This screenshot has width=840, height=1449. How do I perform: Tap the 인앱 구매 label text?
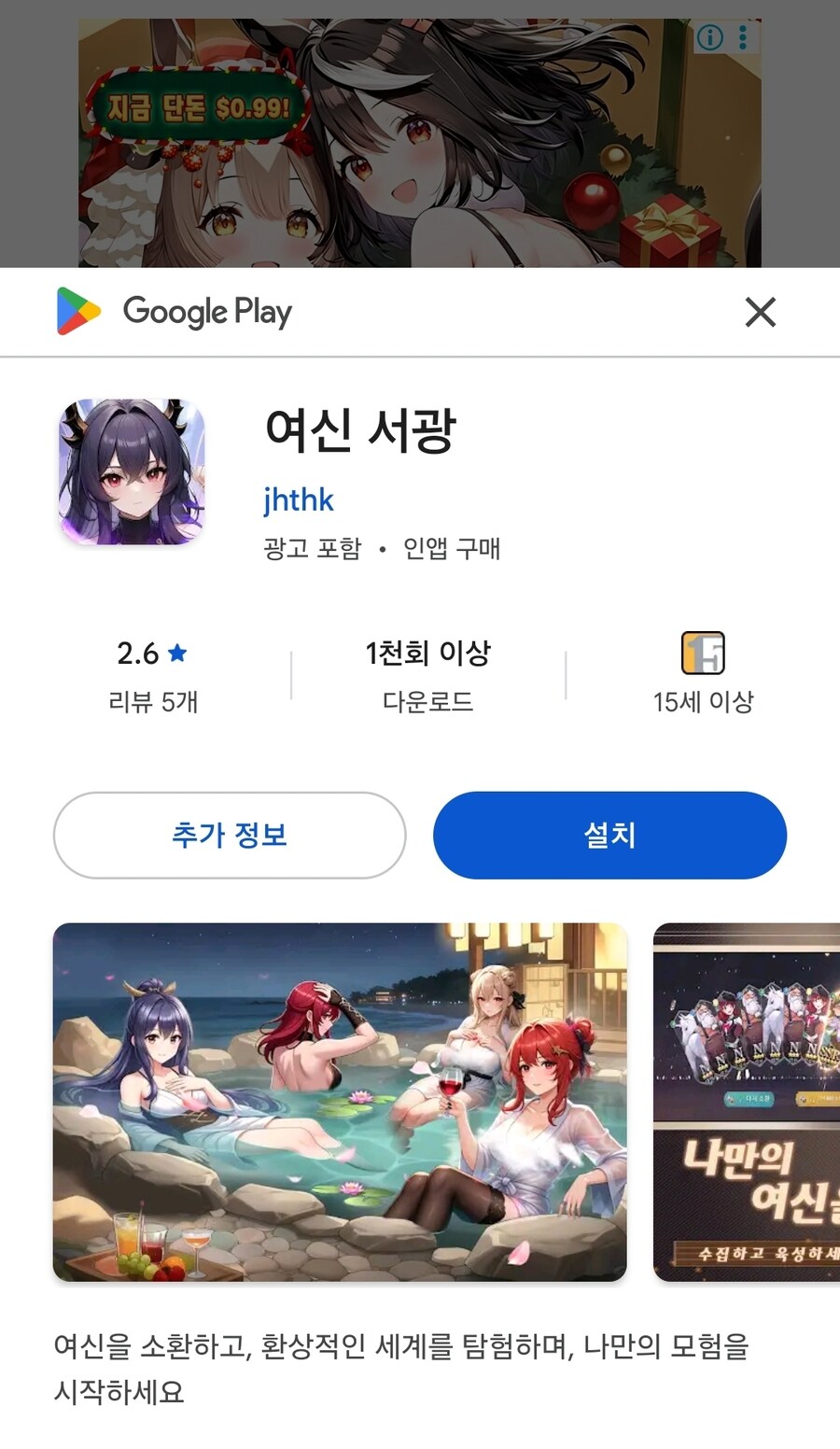(455, 550)
